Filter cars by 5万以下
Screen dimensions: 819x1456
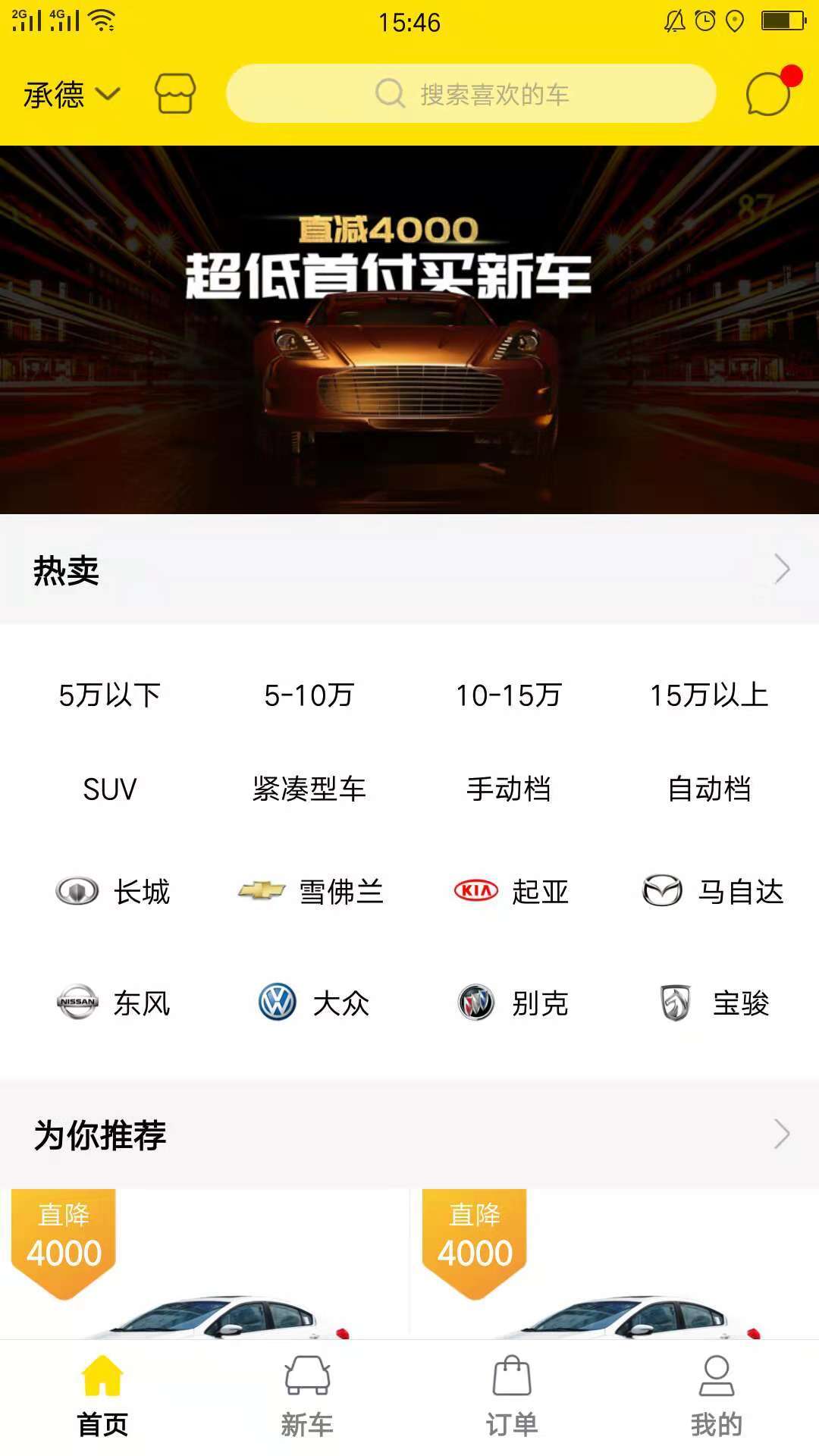pyautogui.click(x=110, y=695)
